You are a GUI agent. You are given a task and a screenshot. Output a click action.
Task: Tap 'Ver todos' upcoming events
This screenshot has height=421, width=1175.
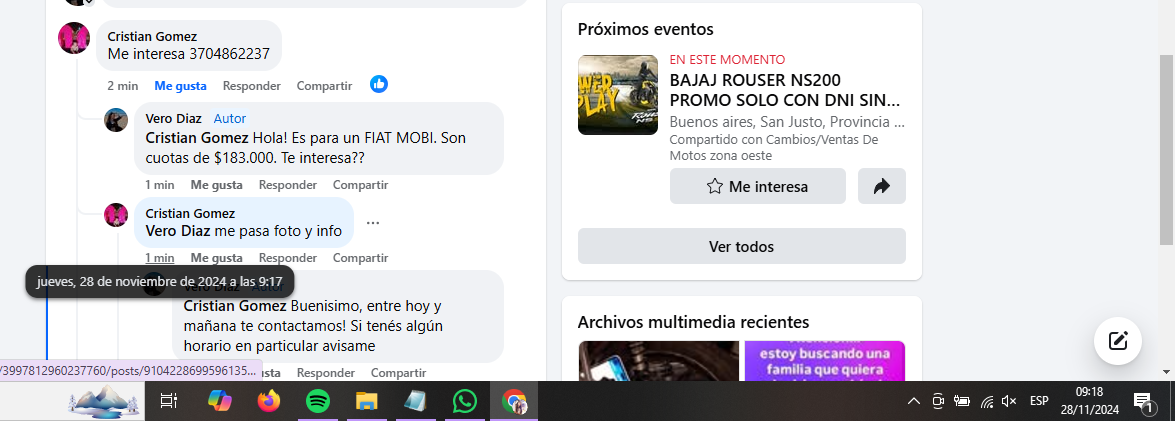(741, 246)
